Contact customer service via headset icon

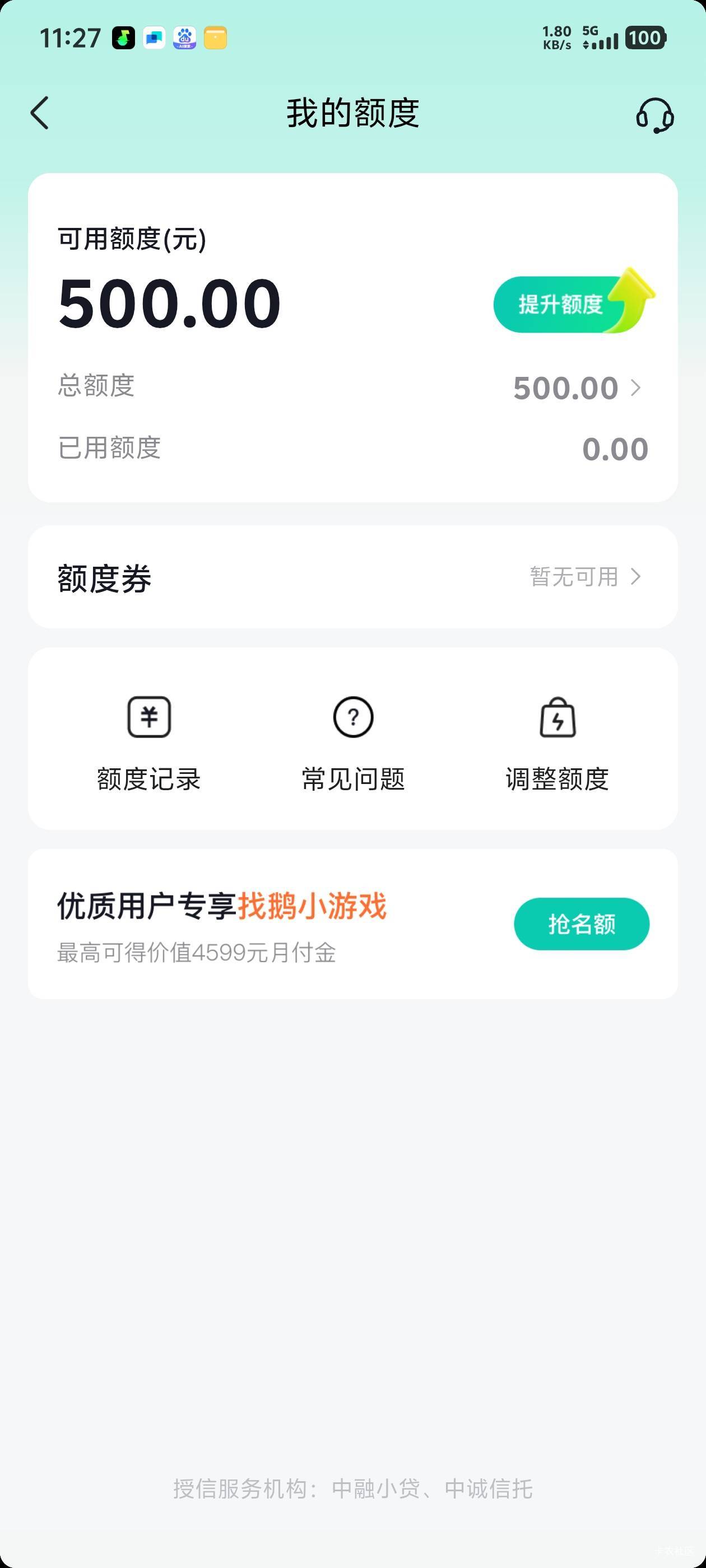pos(655,115)
